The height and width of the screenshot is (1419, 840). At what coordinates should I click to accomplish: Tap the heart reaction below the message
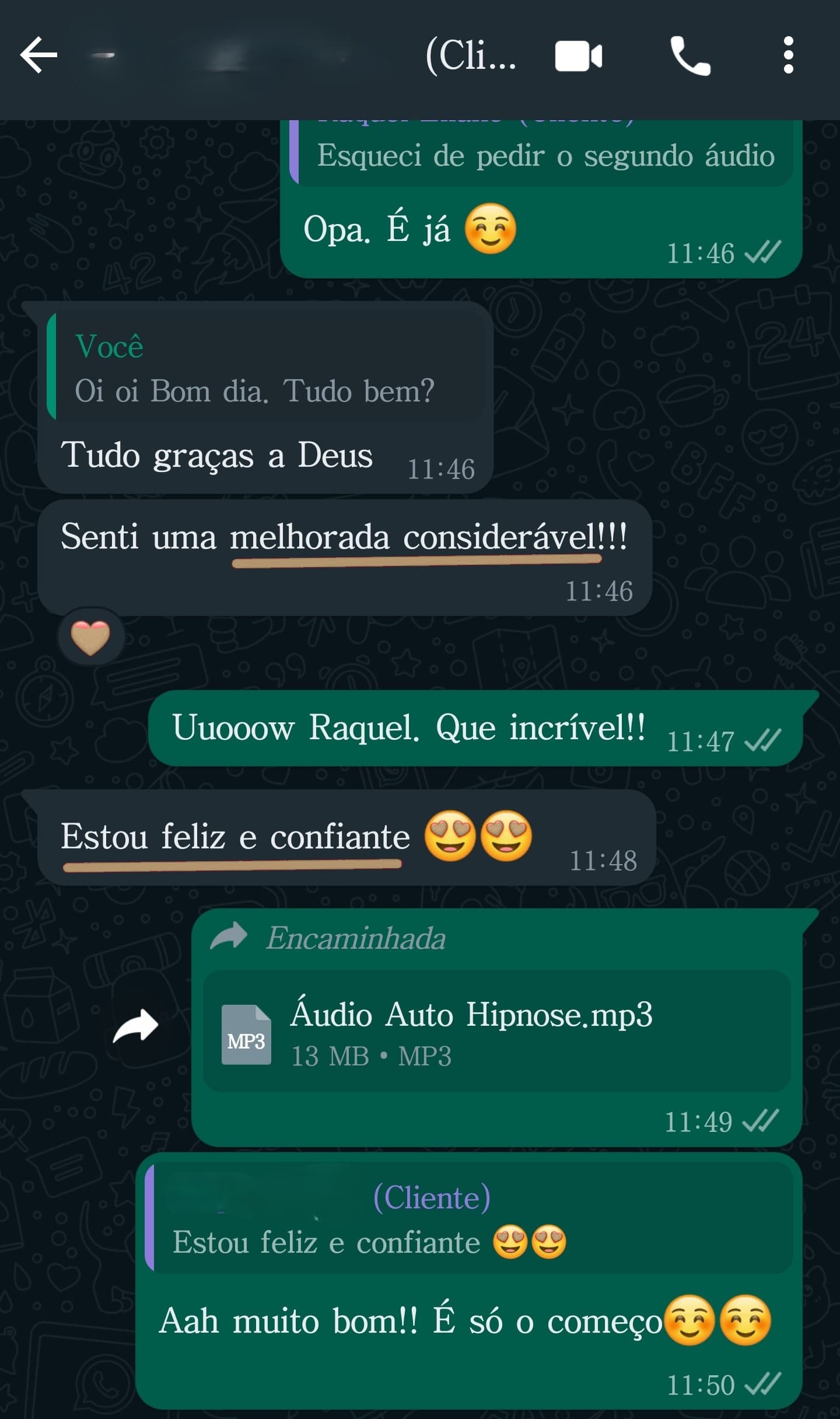point(92,637)
